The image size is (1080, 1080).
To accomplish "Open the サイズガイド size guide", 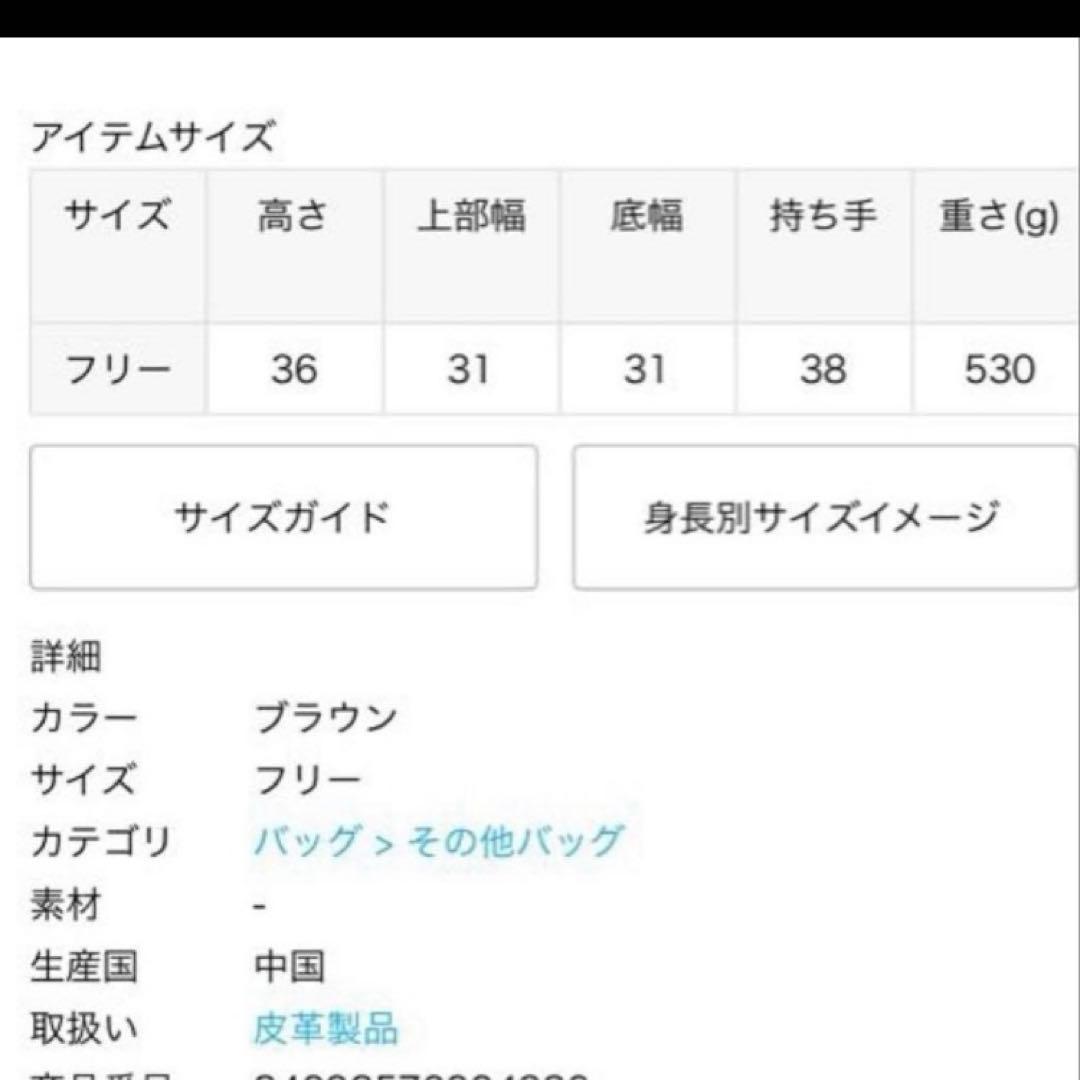I will click(x=283, y=517).
